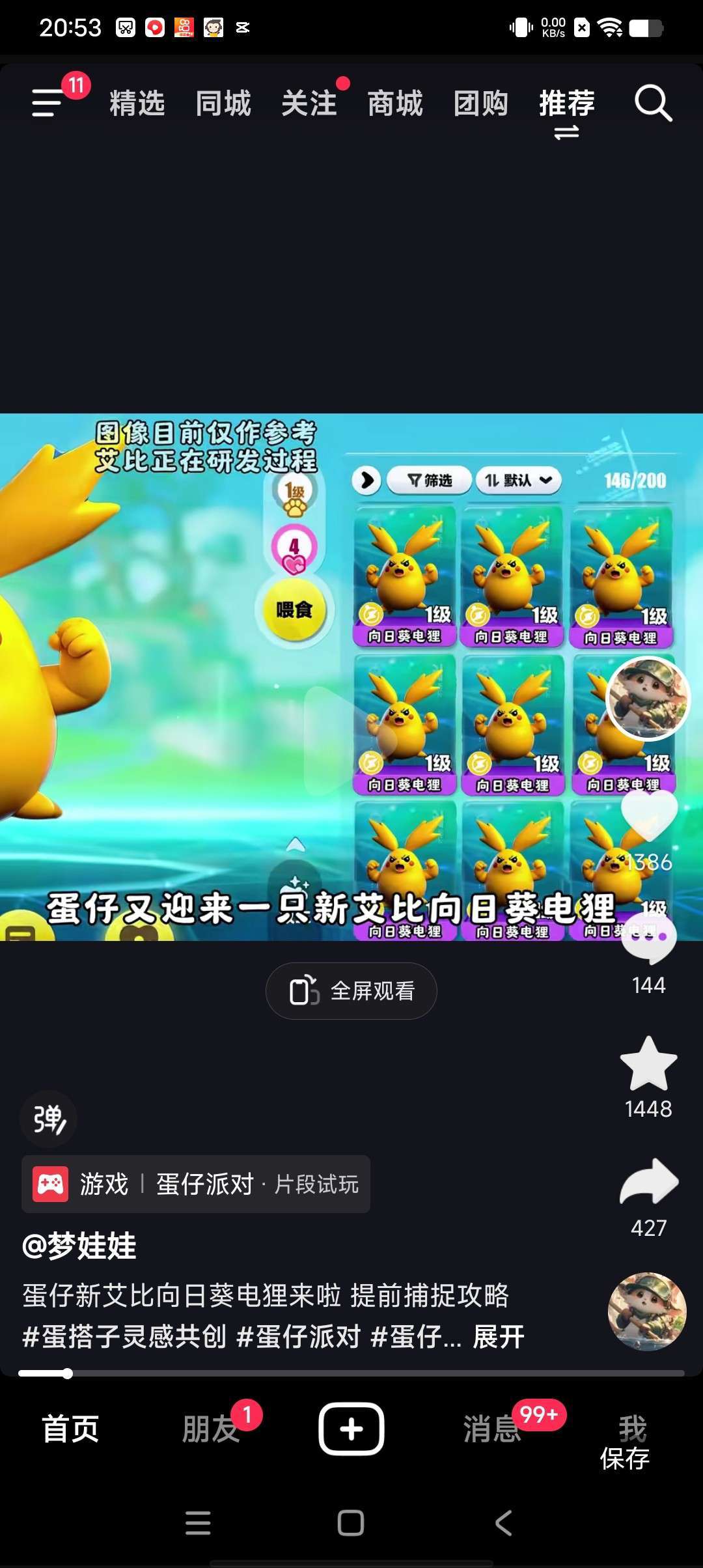Tap 全屏观看 to watch fullscreen
703x1568 pixels.
coord(351,990)
